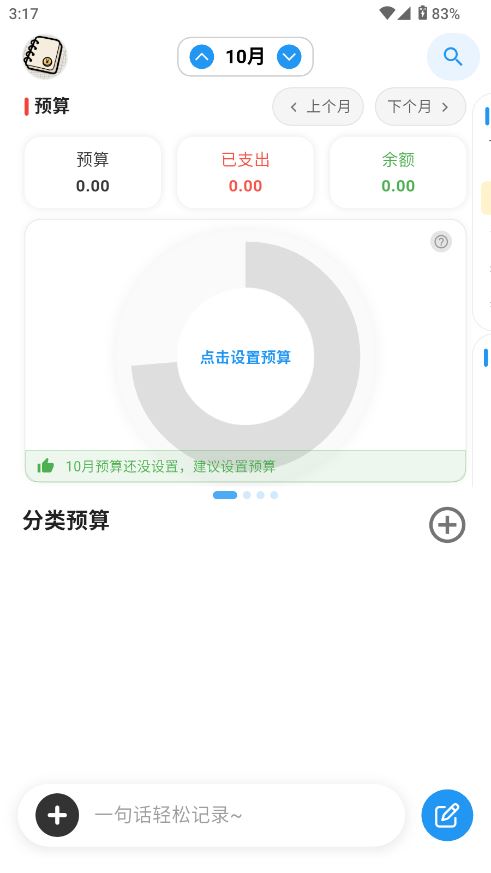This screenshot has height=873, width=491.
Task: Tap the 上个月 button
Action: 318,106
